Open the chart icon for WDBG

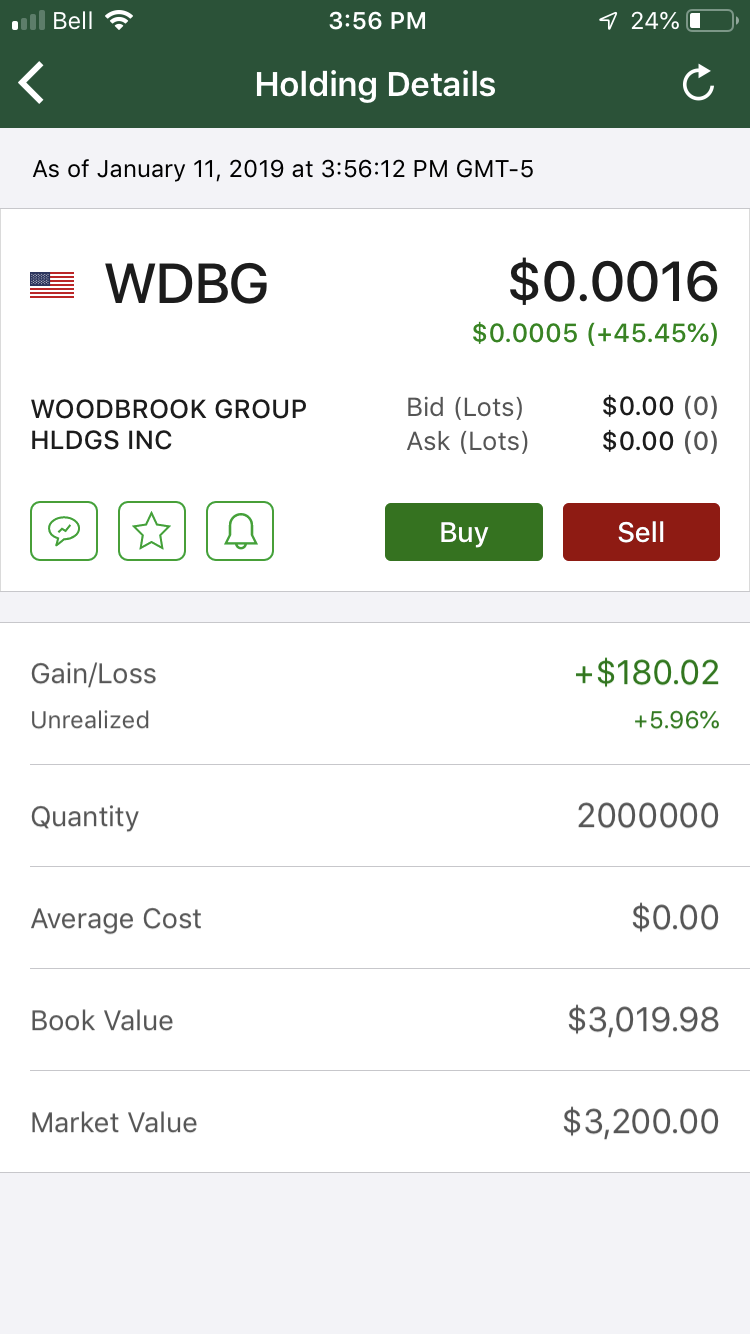[x=64, y=531]
